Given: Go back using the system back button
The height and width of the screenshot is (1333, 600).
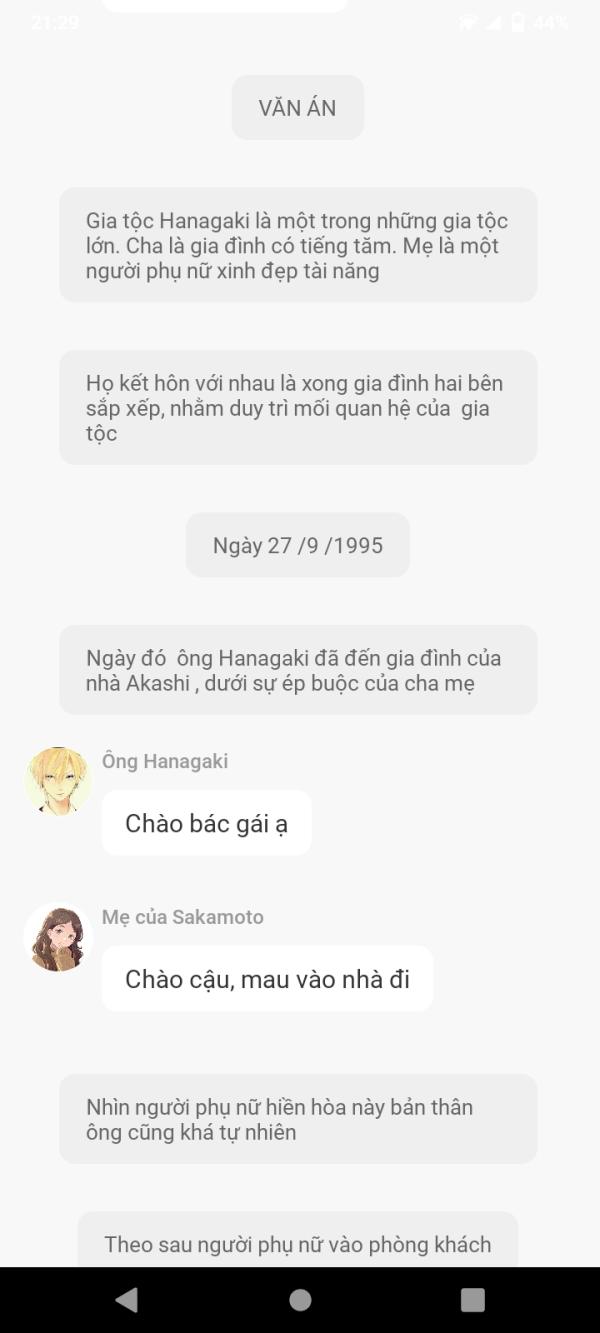Looking at the screenshot, I should 127,1299.
